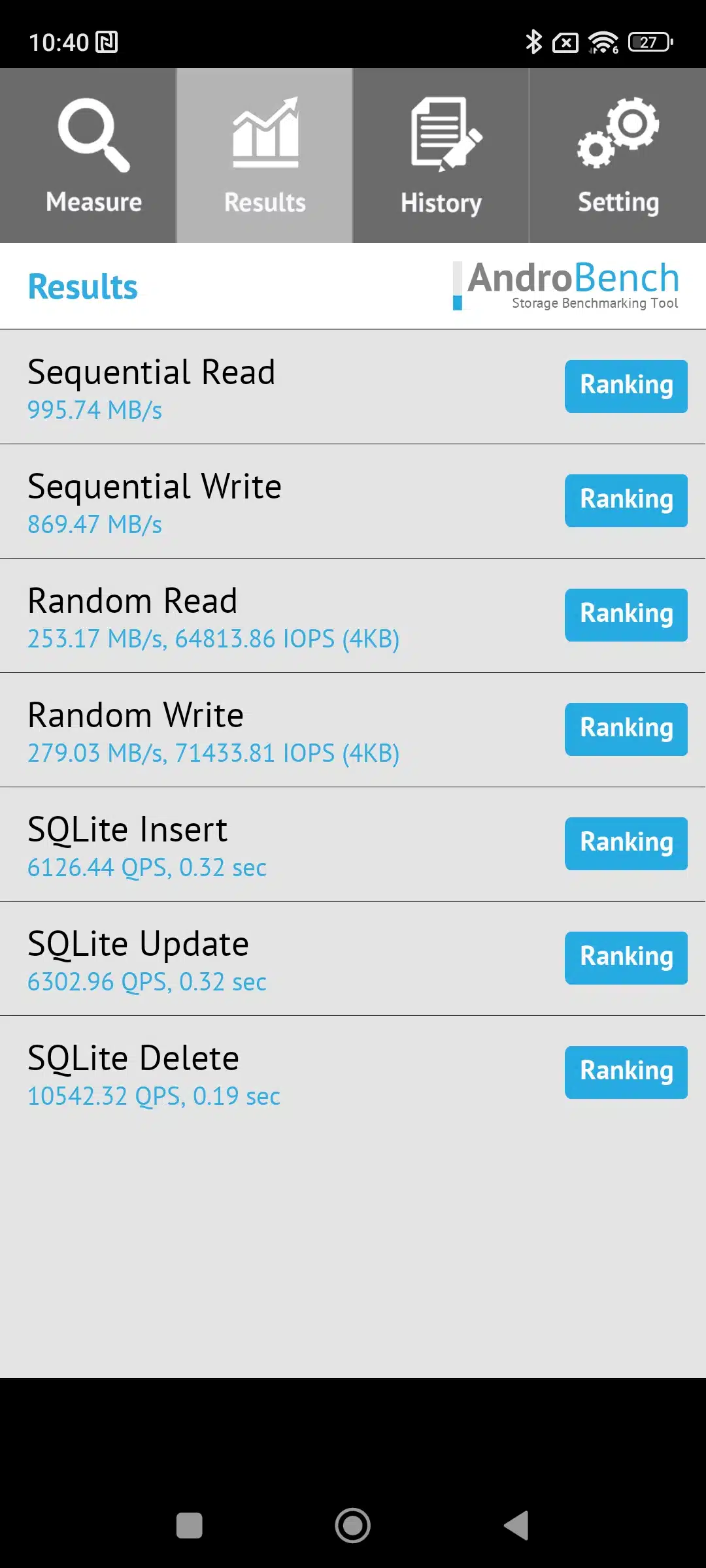This screenshot has height=1568, width=706.
Task: View Ranking for Sequential Read
Action: pyautogui.click(x=626, y=386)
